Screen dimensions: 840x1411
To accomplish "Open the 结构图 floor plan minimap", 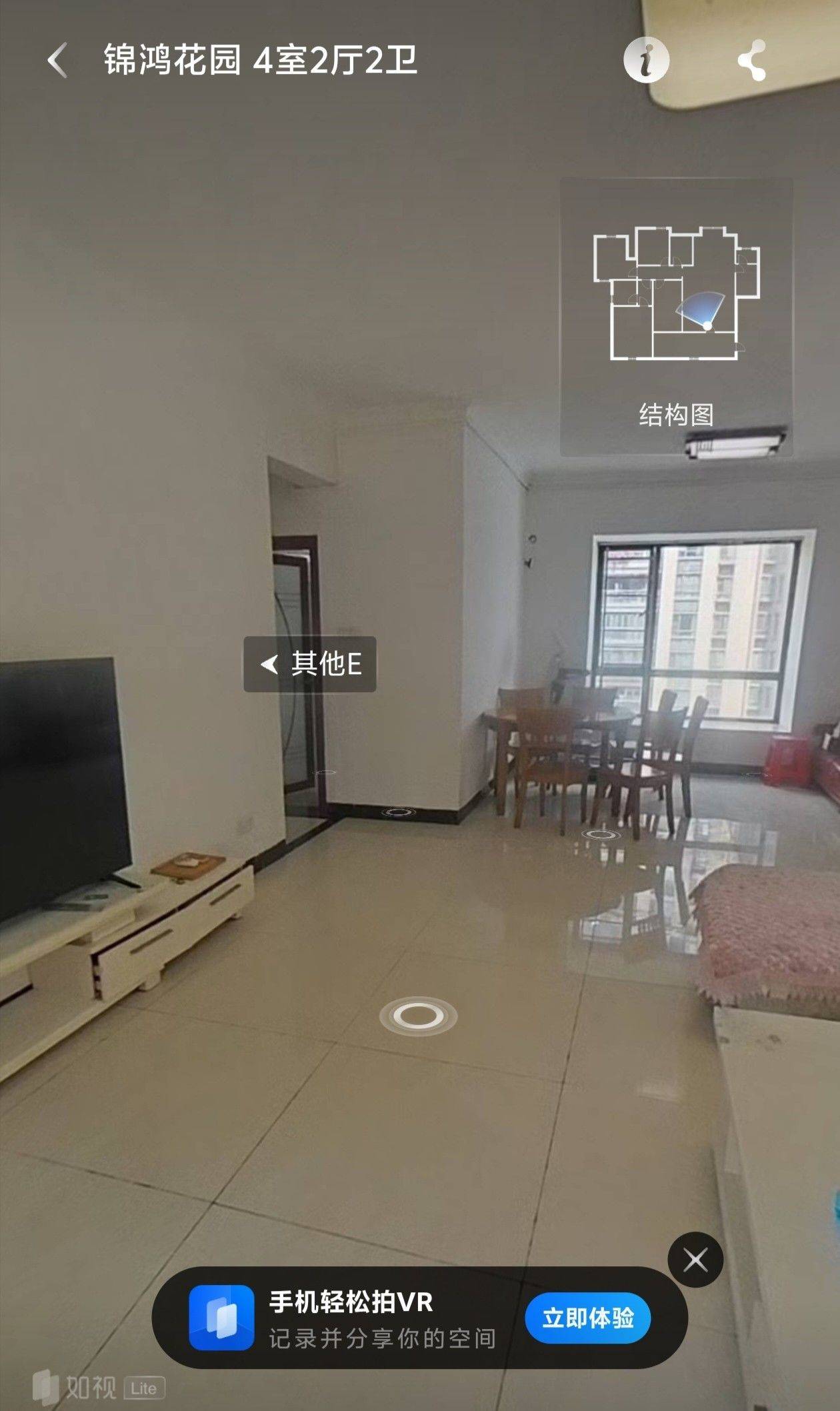I will pos(676,317).
